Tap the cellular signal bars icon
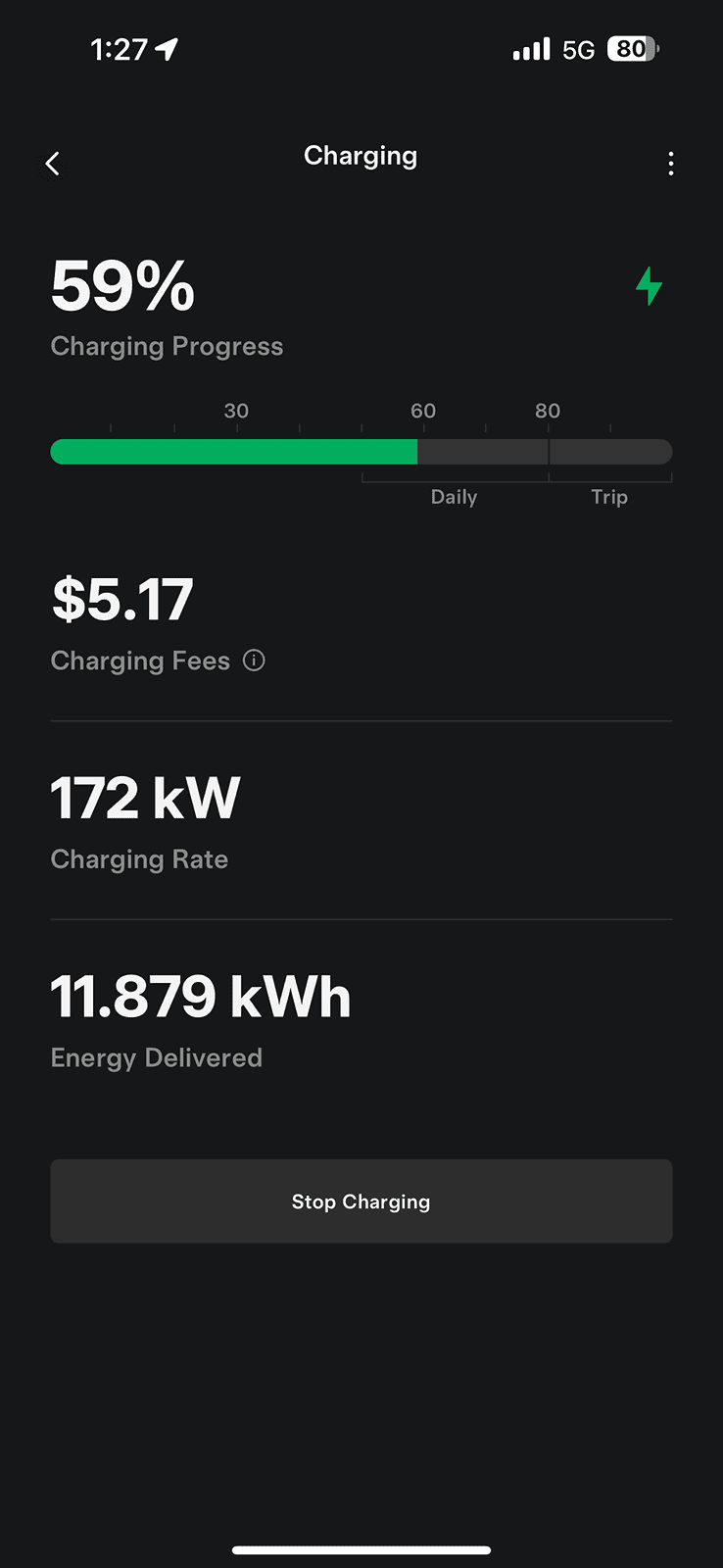The height and width of the screenshot is (1568, 723). pos(531,48)
